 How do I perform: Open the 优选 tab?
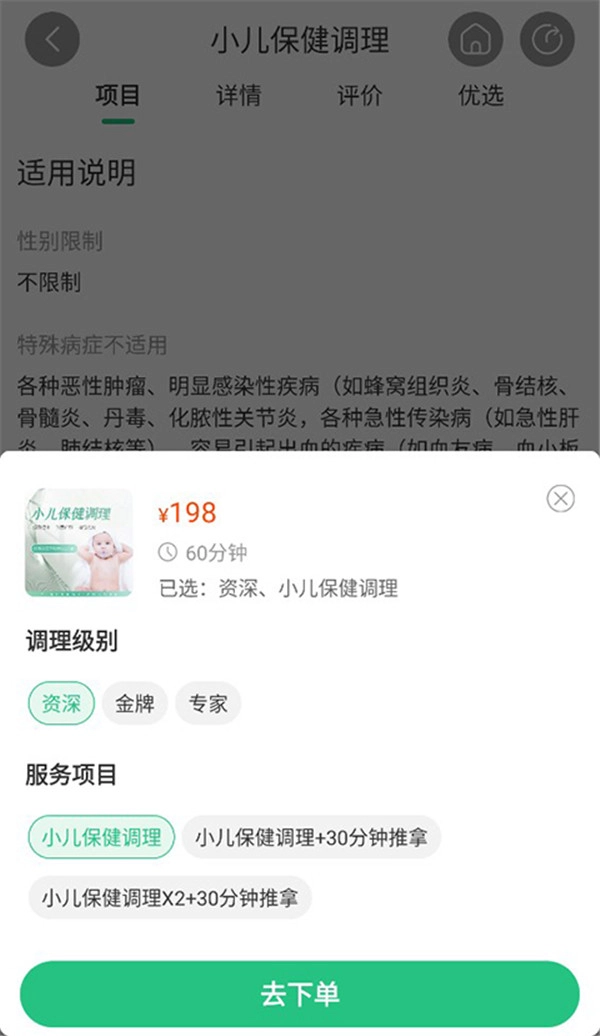pos(481,96)
